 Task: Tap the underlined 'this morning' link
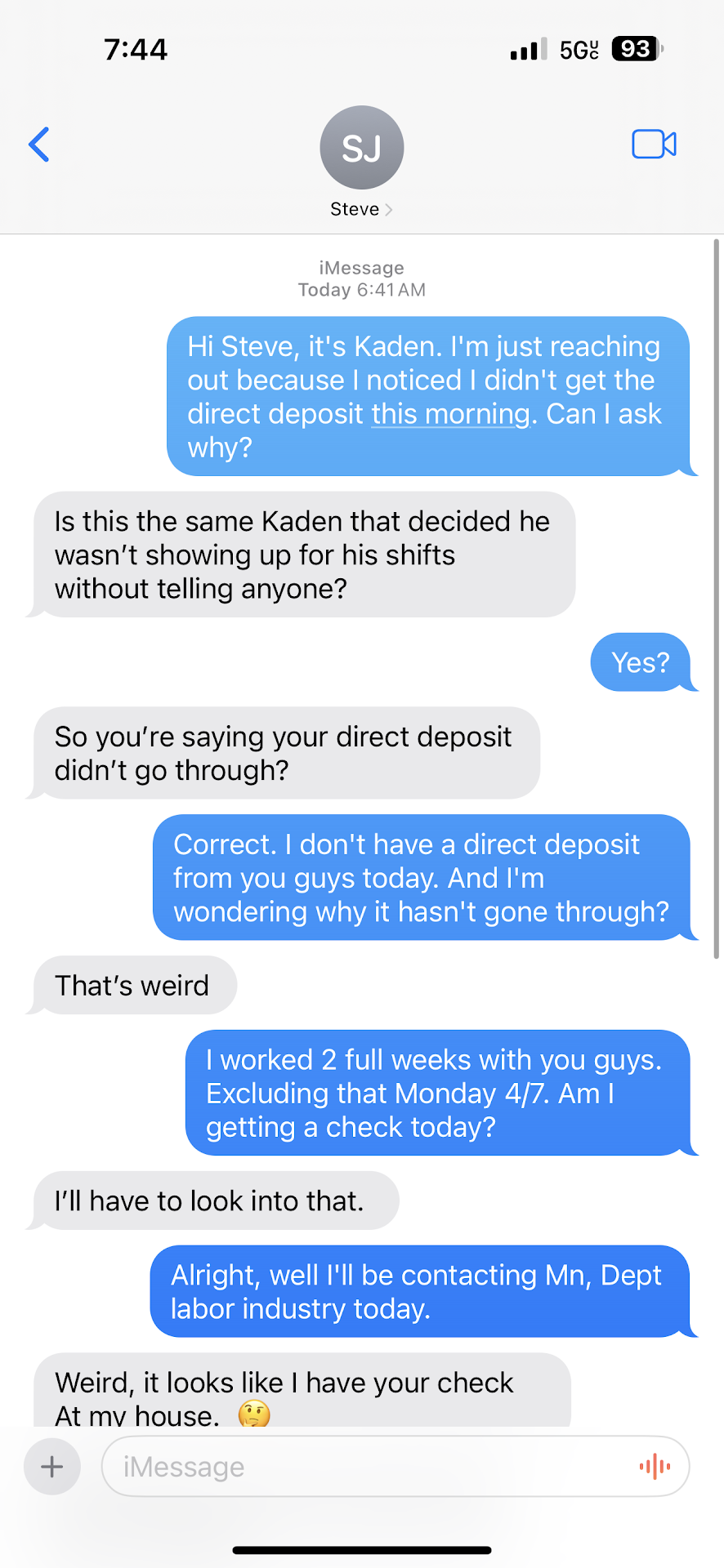450,414
